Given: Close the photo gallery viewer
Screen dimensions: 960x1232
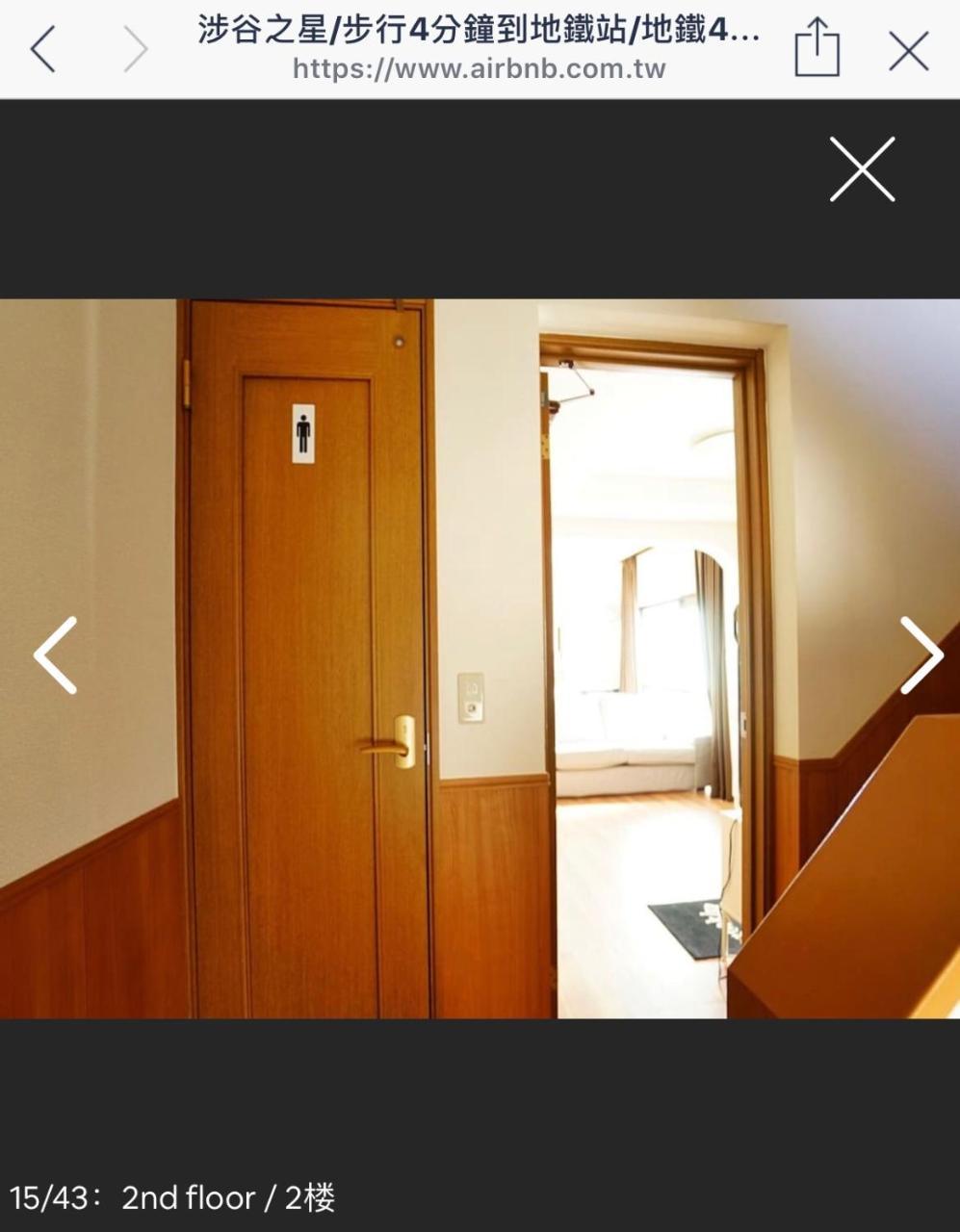Looking at the screenshot, I should (x=862, y=169).
